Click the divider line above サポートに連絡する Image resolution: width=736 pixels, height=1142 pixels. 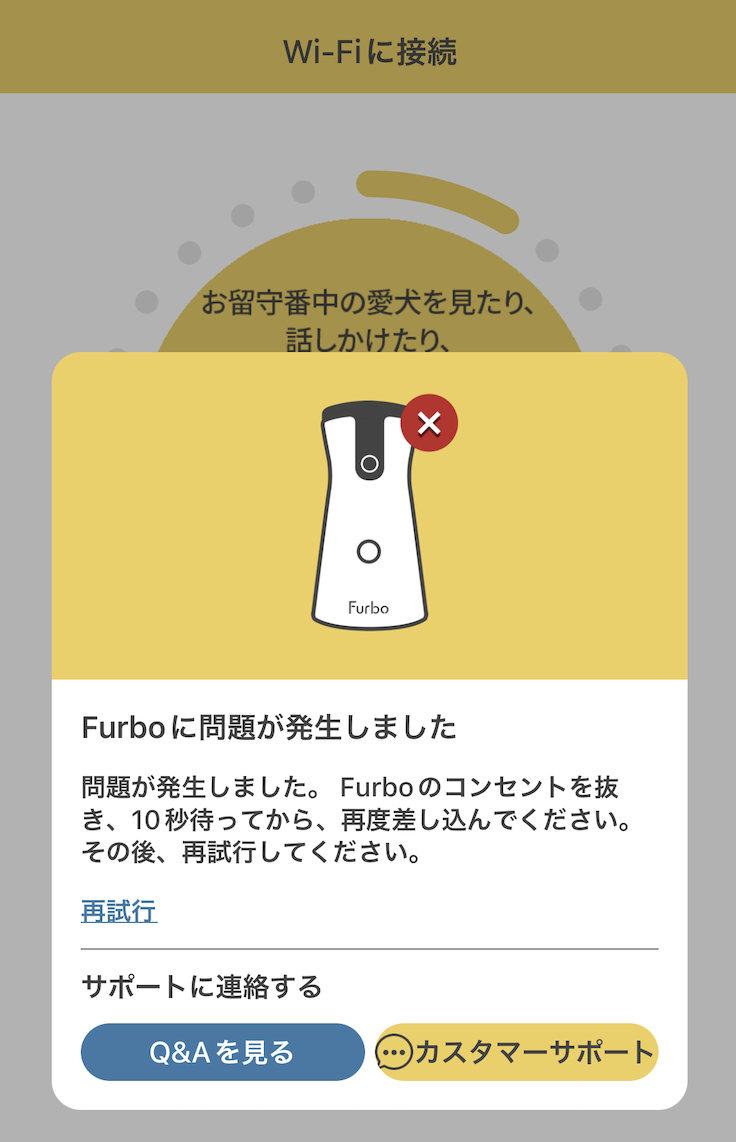pos(368,945)
